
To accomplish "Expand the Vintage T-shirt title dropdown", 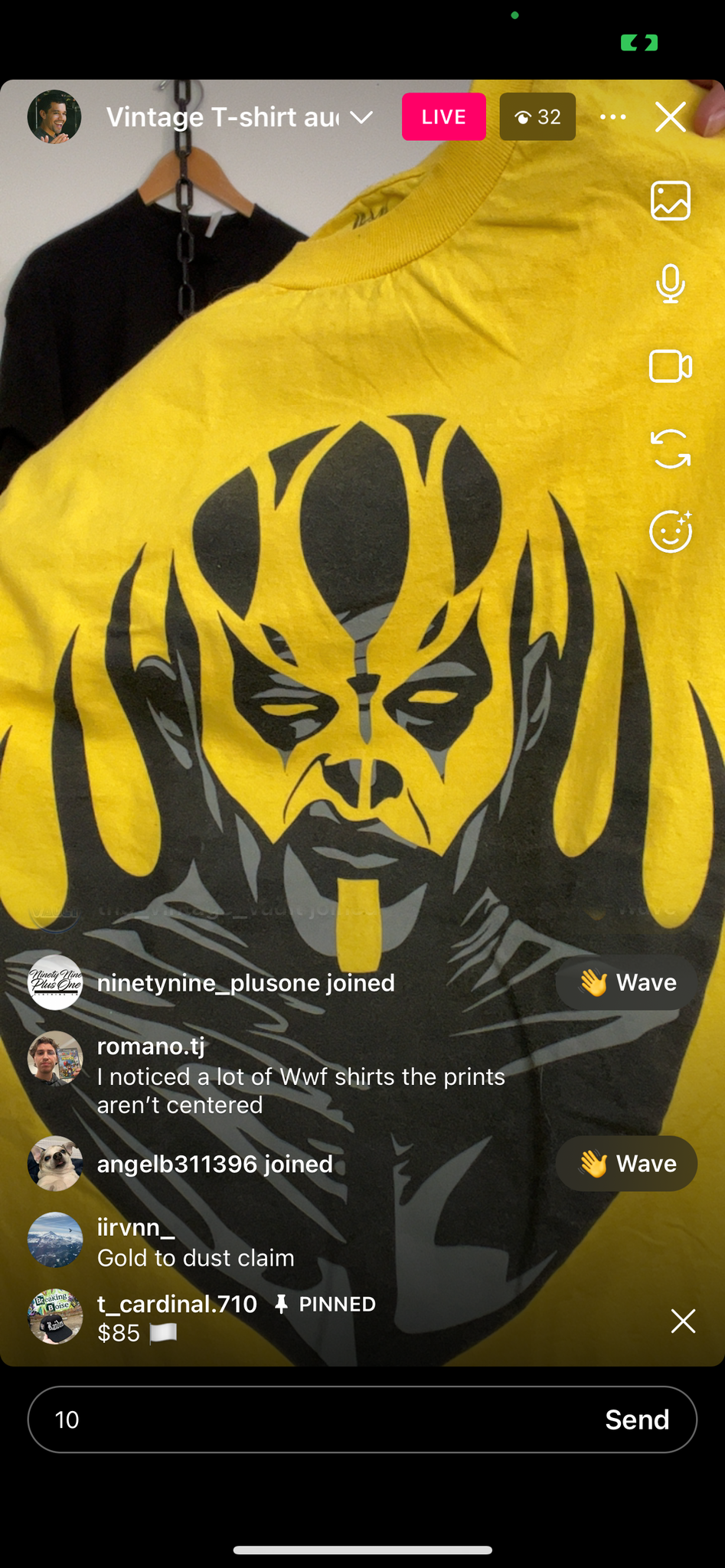I will [x=361, y=117].
